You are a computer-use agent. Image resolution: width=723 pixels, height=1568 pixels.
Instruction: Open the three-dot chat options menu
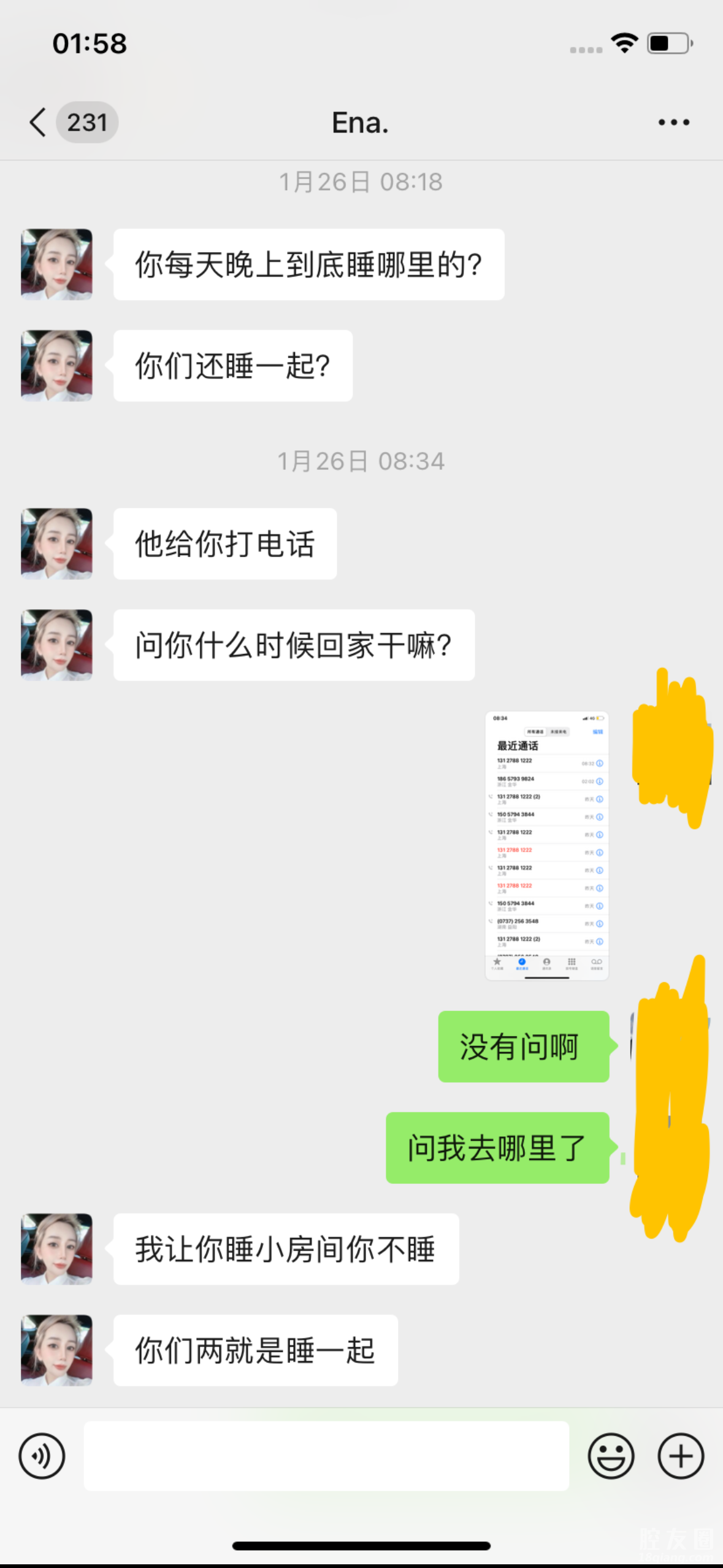point(673,123)
